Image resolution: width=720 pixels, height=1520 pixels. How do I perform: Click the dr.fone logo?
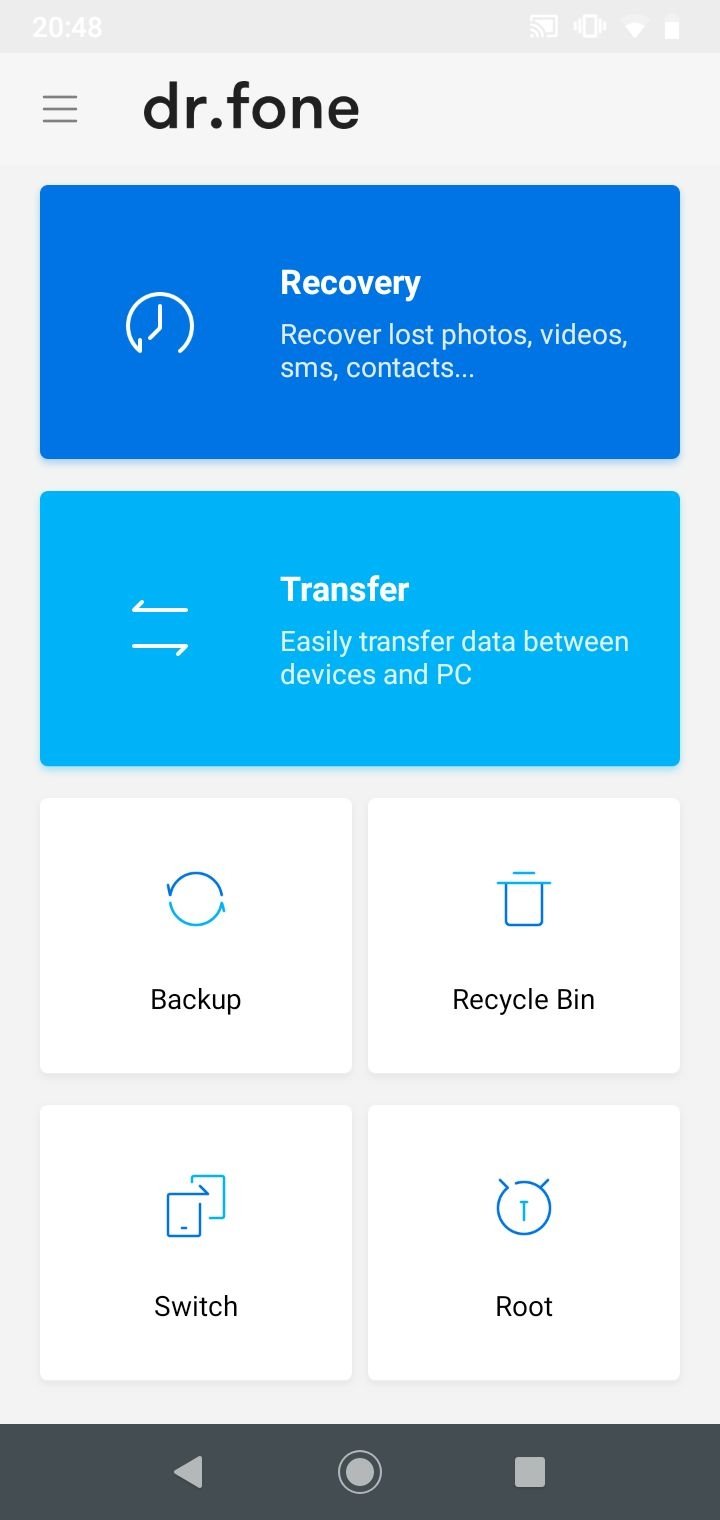[251, 108]
